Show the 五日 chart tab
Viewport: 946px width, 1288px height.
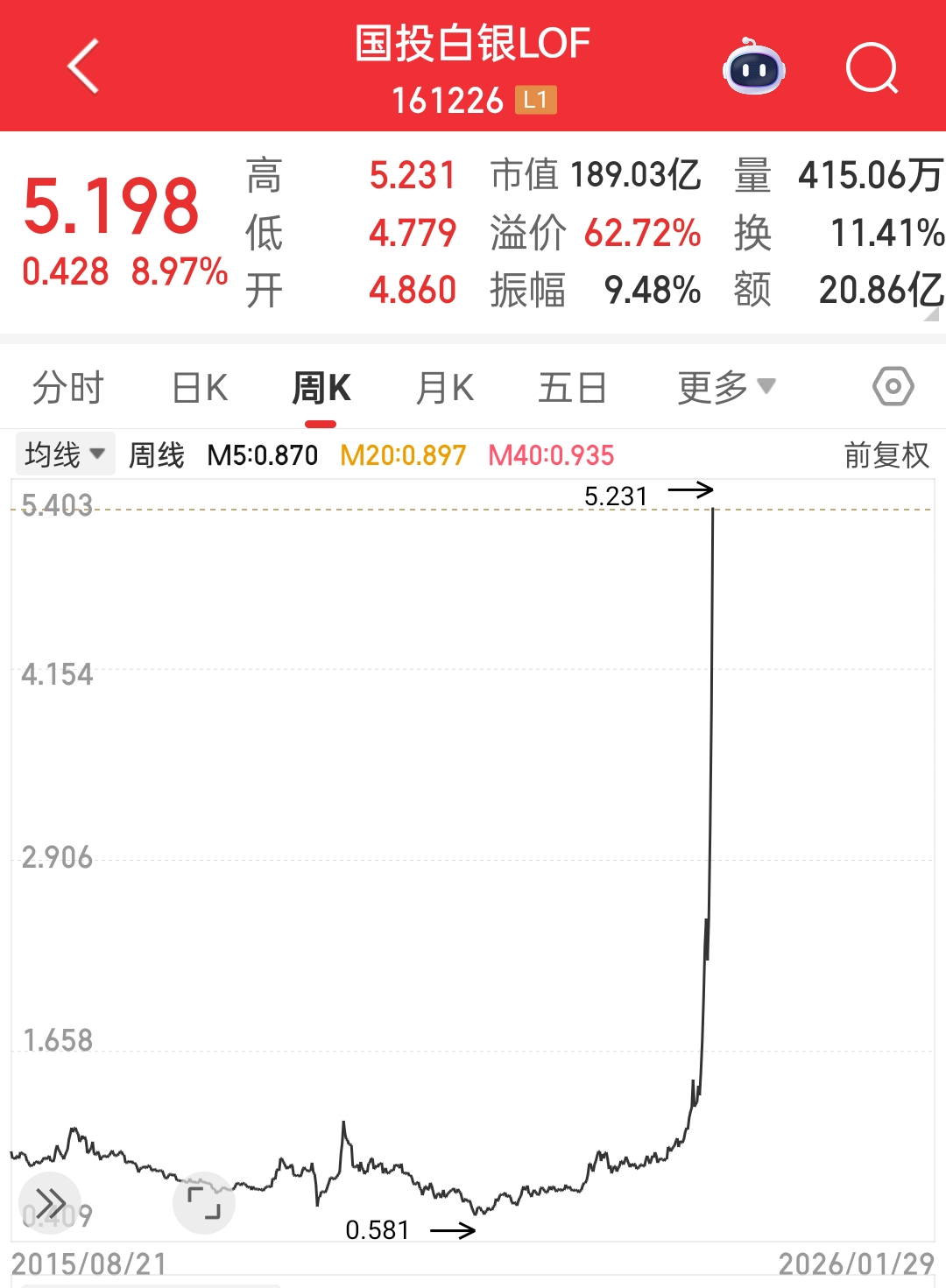(x=572, y=388)
